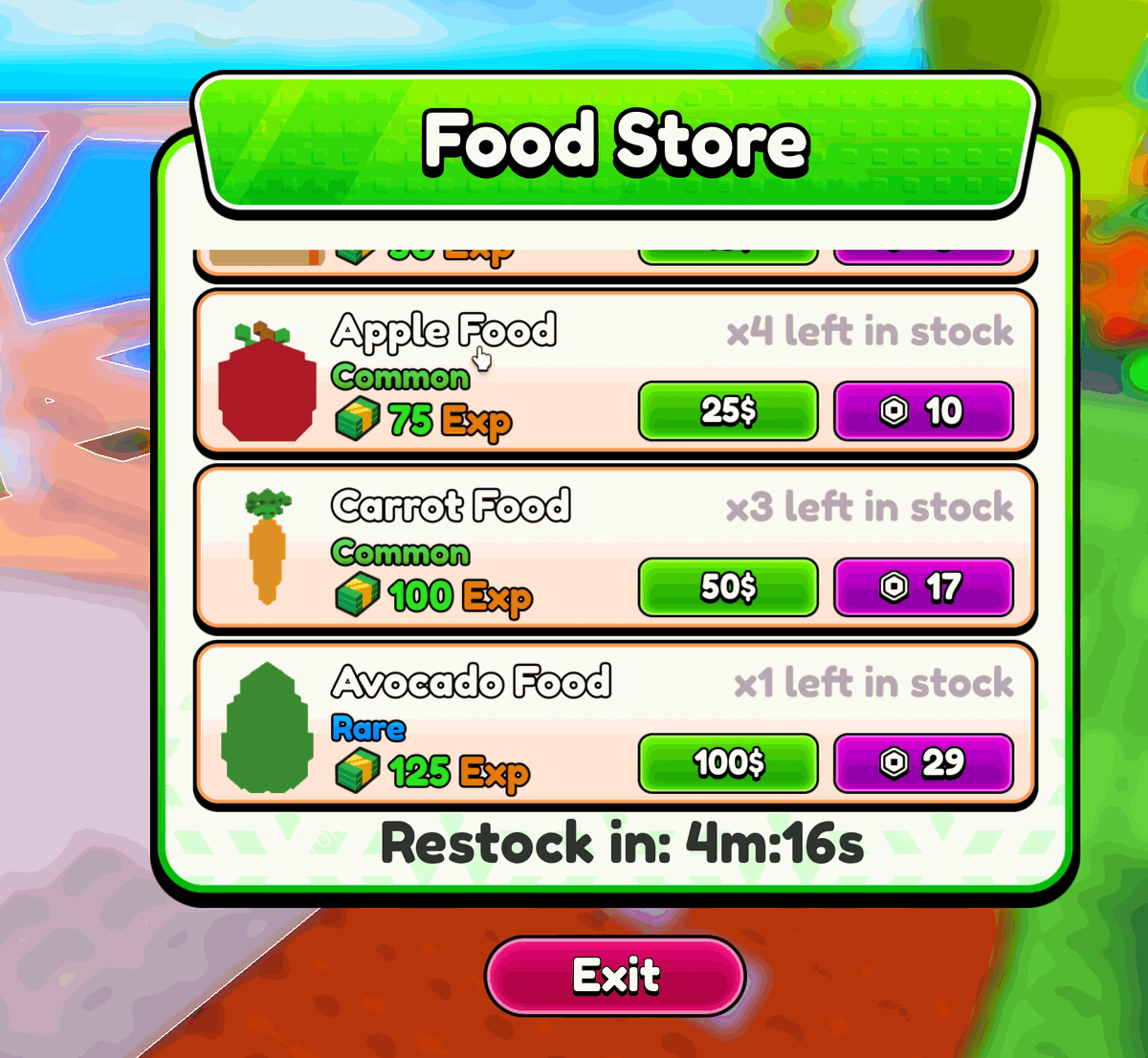Exit the Food Store
The height and width of the screenshot is (1058, 1148).
point(615,977)
